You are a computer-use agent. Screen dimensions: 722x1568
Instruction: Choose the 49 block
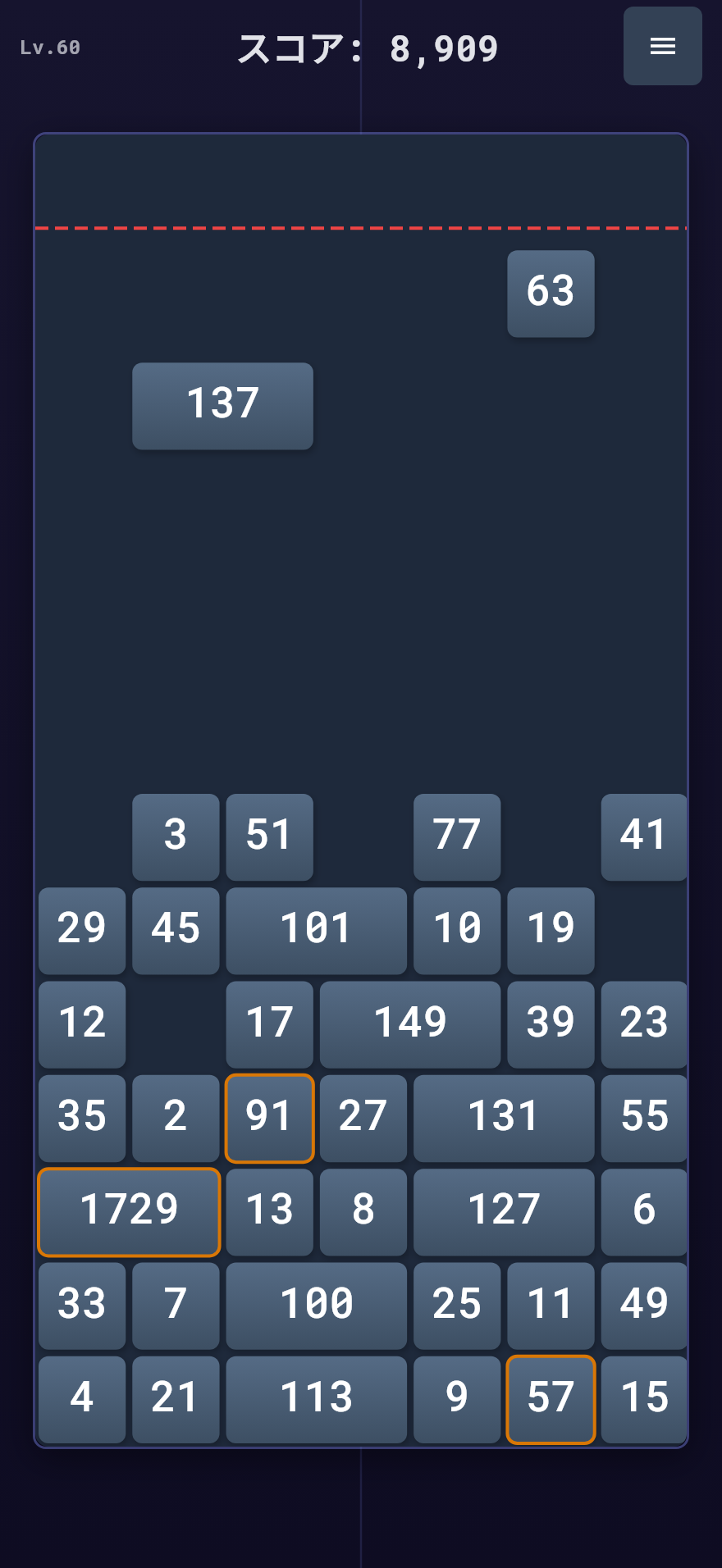(x=644, y=1306)
